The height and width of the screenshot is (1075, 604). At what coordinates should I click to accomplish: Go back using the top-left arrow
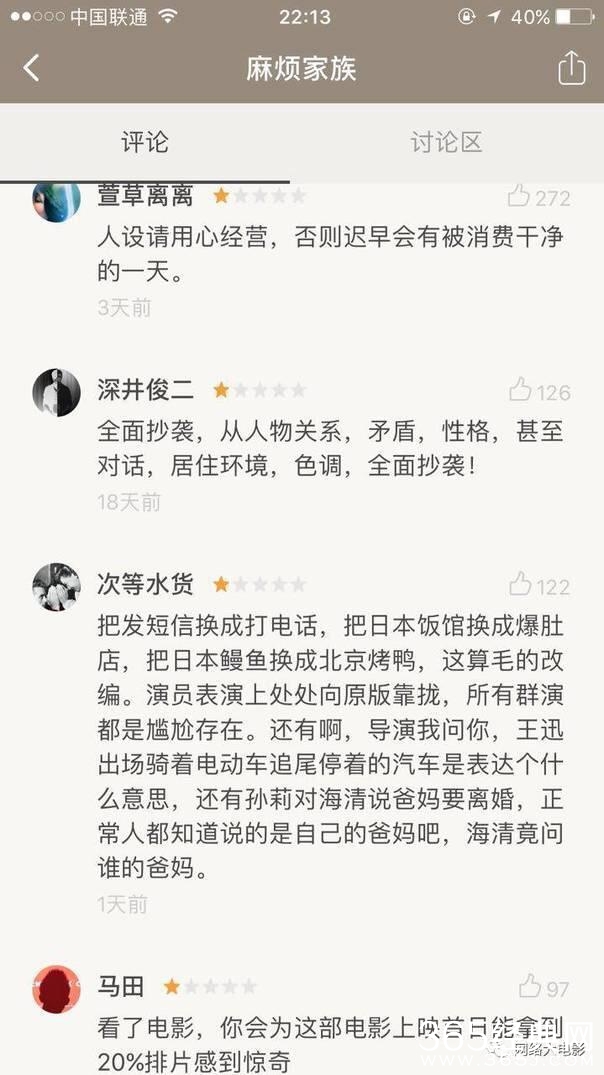32,68
